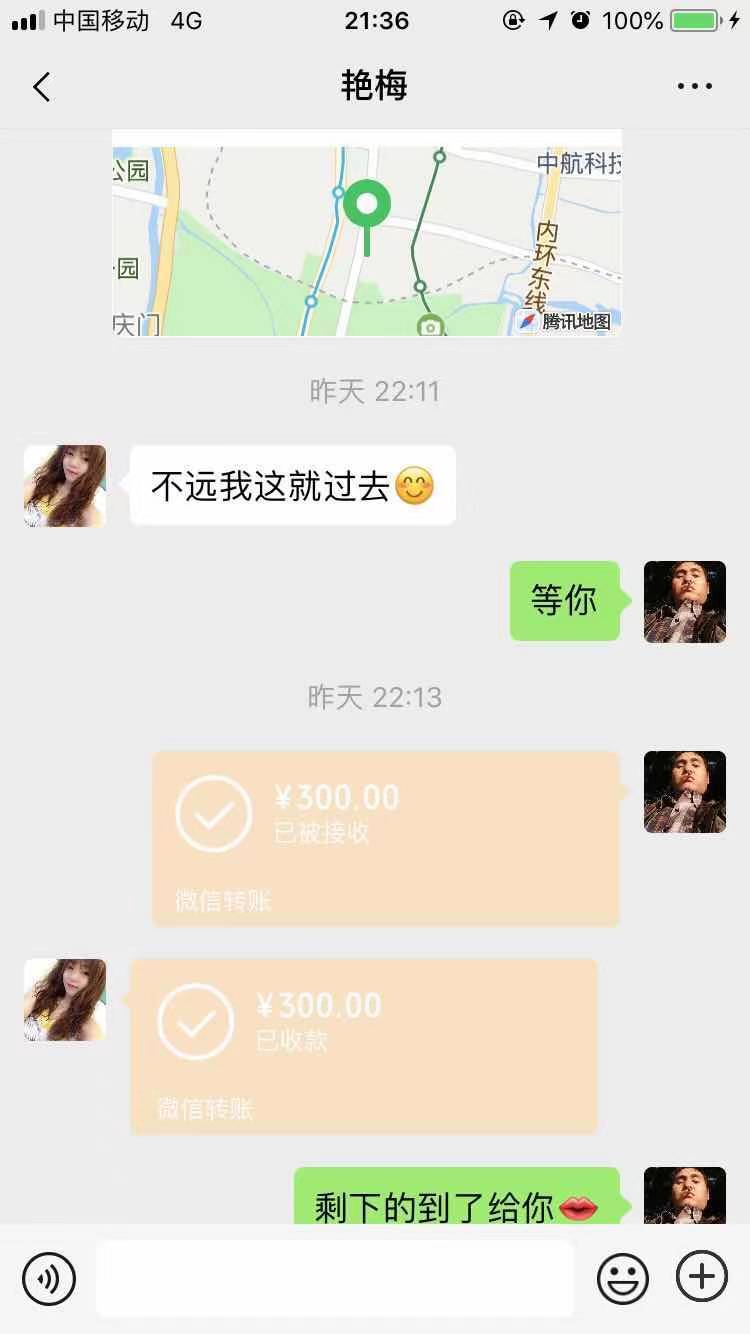Open the plus attachments menu
The width and height of the screenshot is (750, 1334).
point(702,1277)
